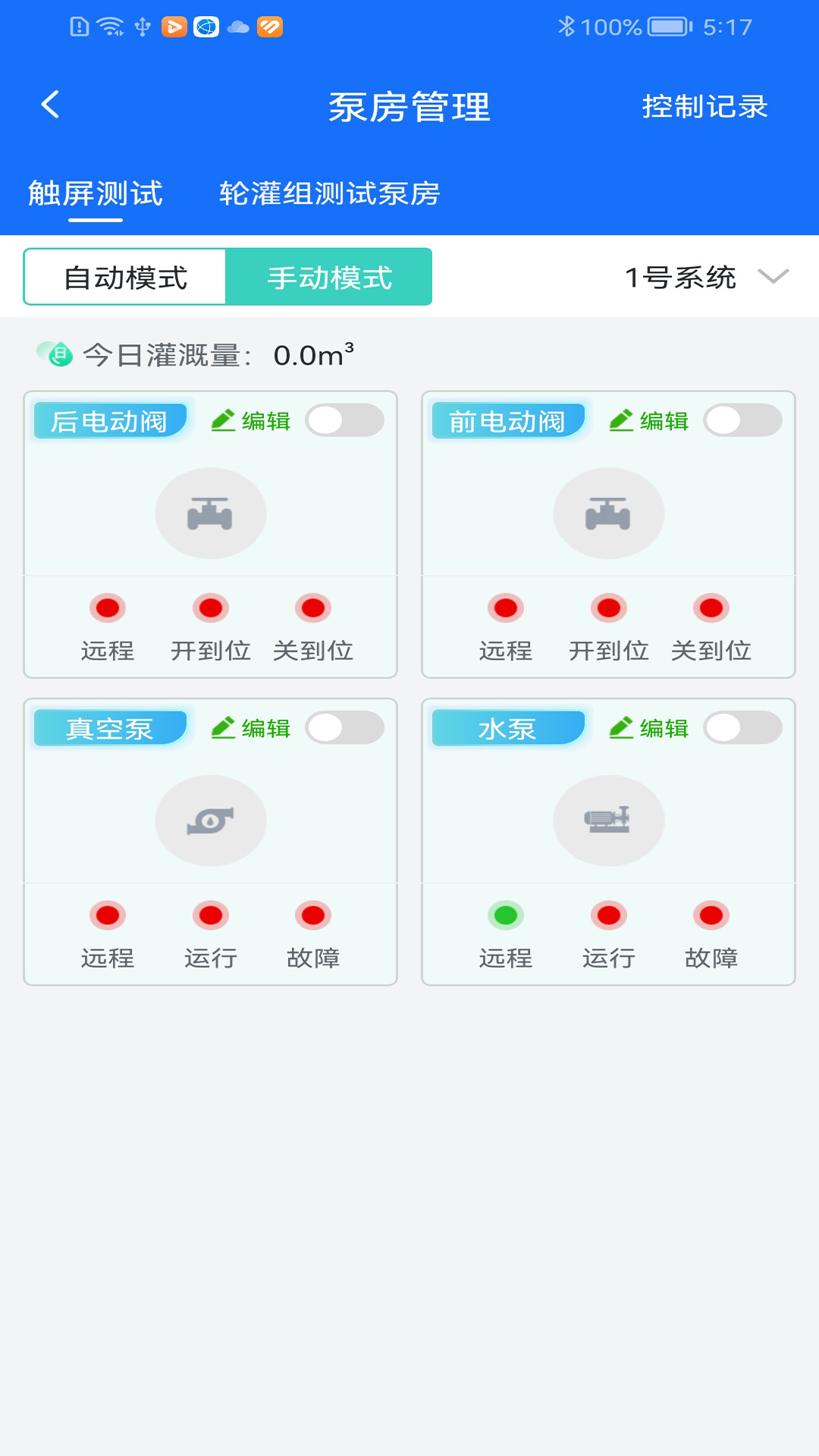This screenshot has width=819, height=1456.
Task: Click the valve icon in 后电动阀 card
Action: [x=210, y=513]
